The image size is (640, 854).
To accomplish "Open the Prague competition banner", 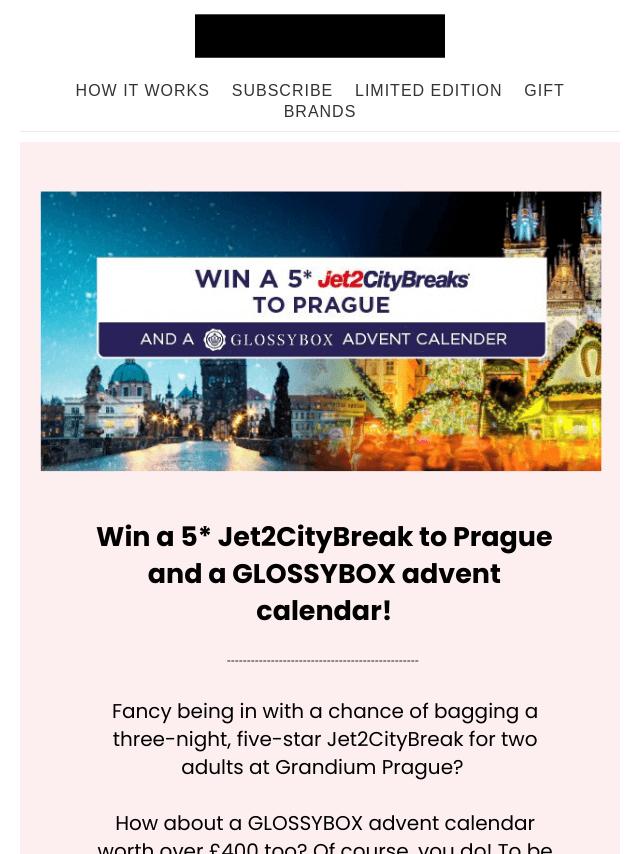I will [x=321, y=331].
